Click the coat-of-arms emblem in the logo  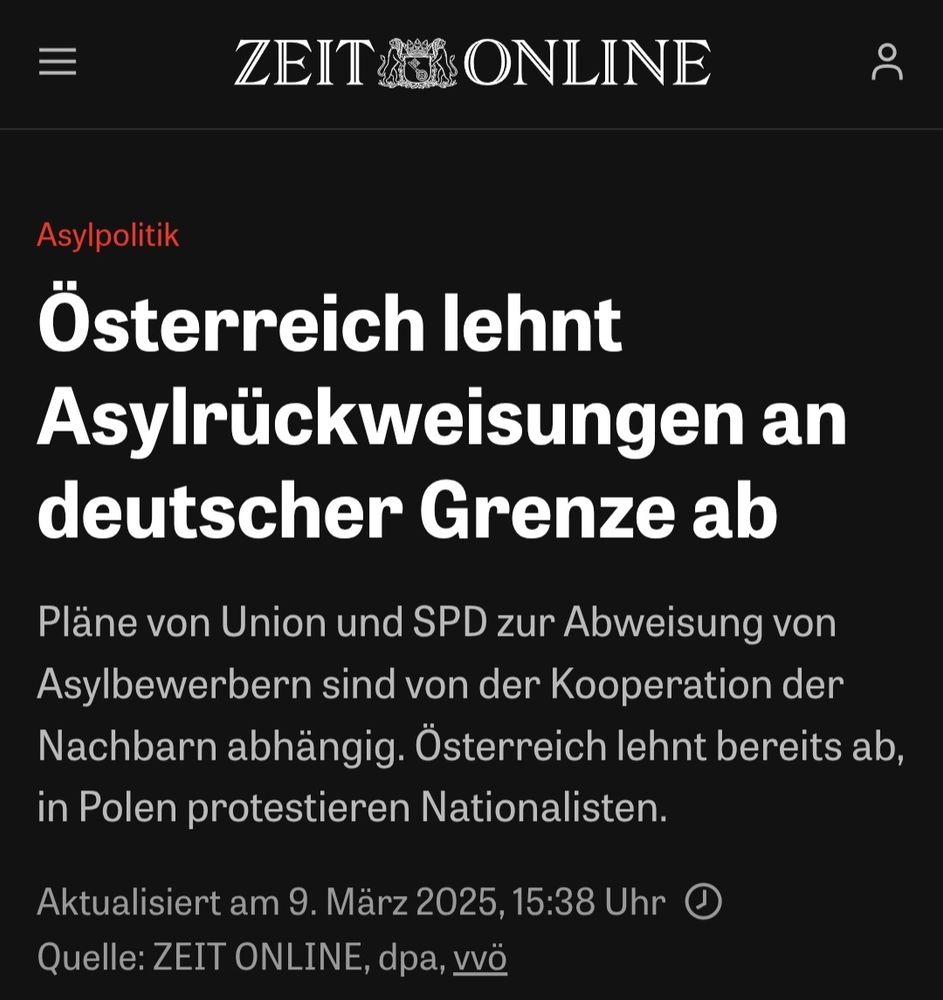point(415,61)
